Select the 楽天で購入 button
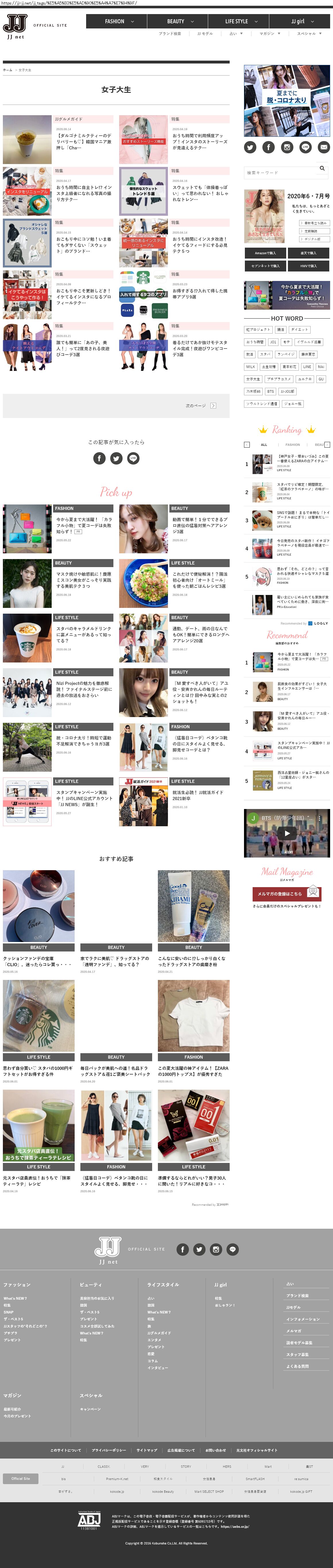The height and width of the screenshot is (1568, 333). tap(308, 253)
